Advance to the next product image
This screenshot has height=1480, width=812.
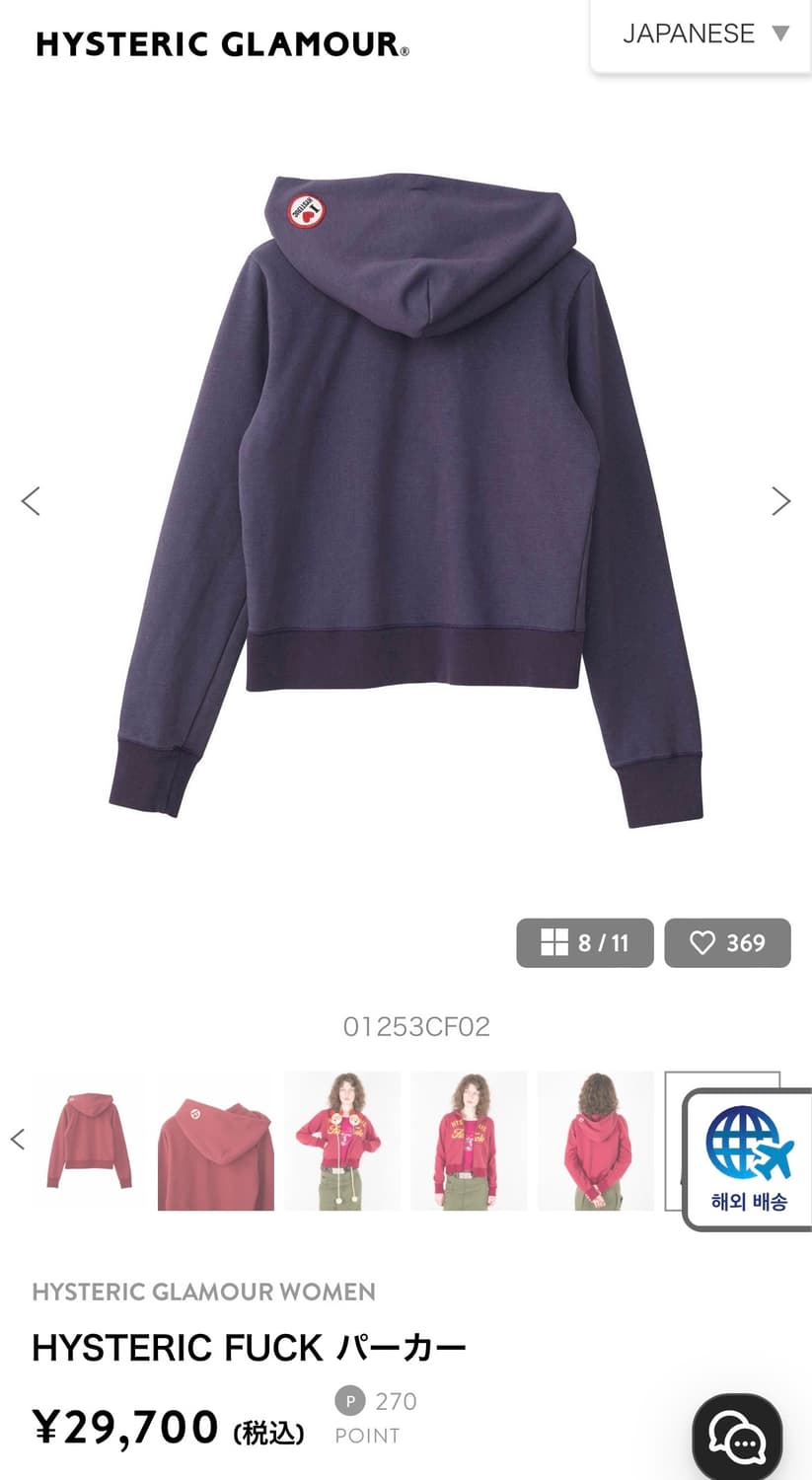[x=780, y=501]
